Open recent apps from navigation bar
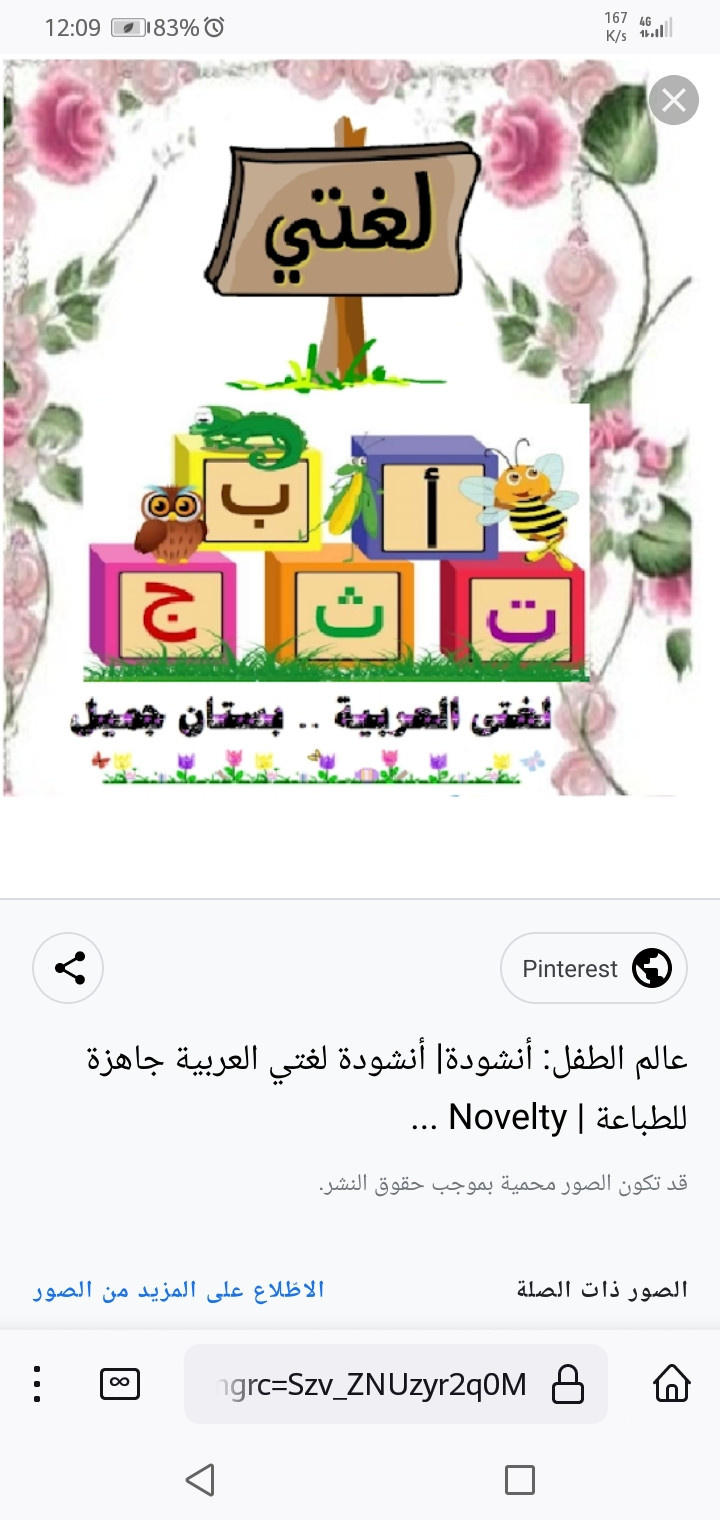 point(519,1479)
